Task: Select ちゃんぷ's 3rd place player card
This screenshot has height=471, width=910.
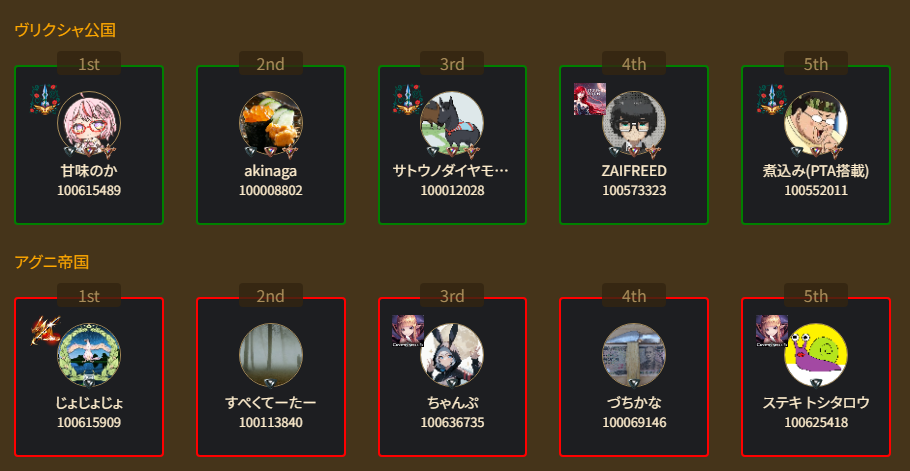Action: (x=453, y=377)
